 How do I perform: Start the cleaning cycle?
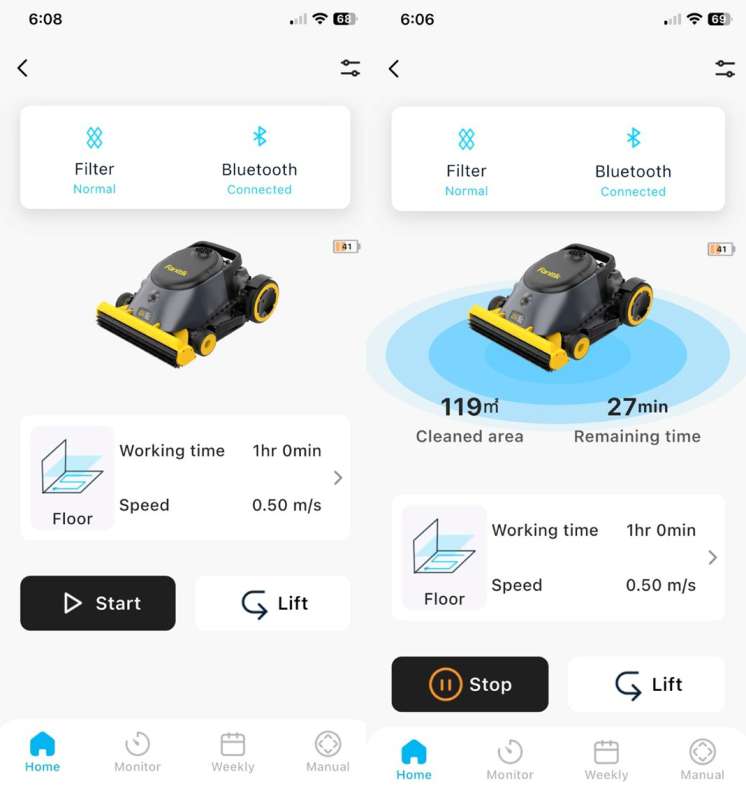(98, 603)
